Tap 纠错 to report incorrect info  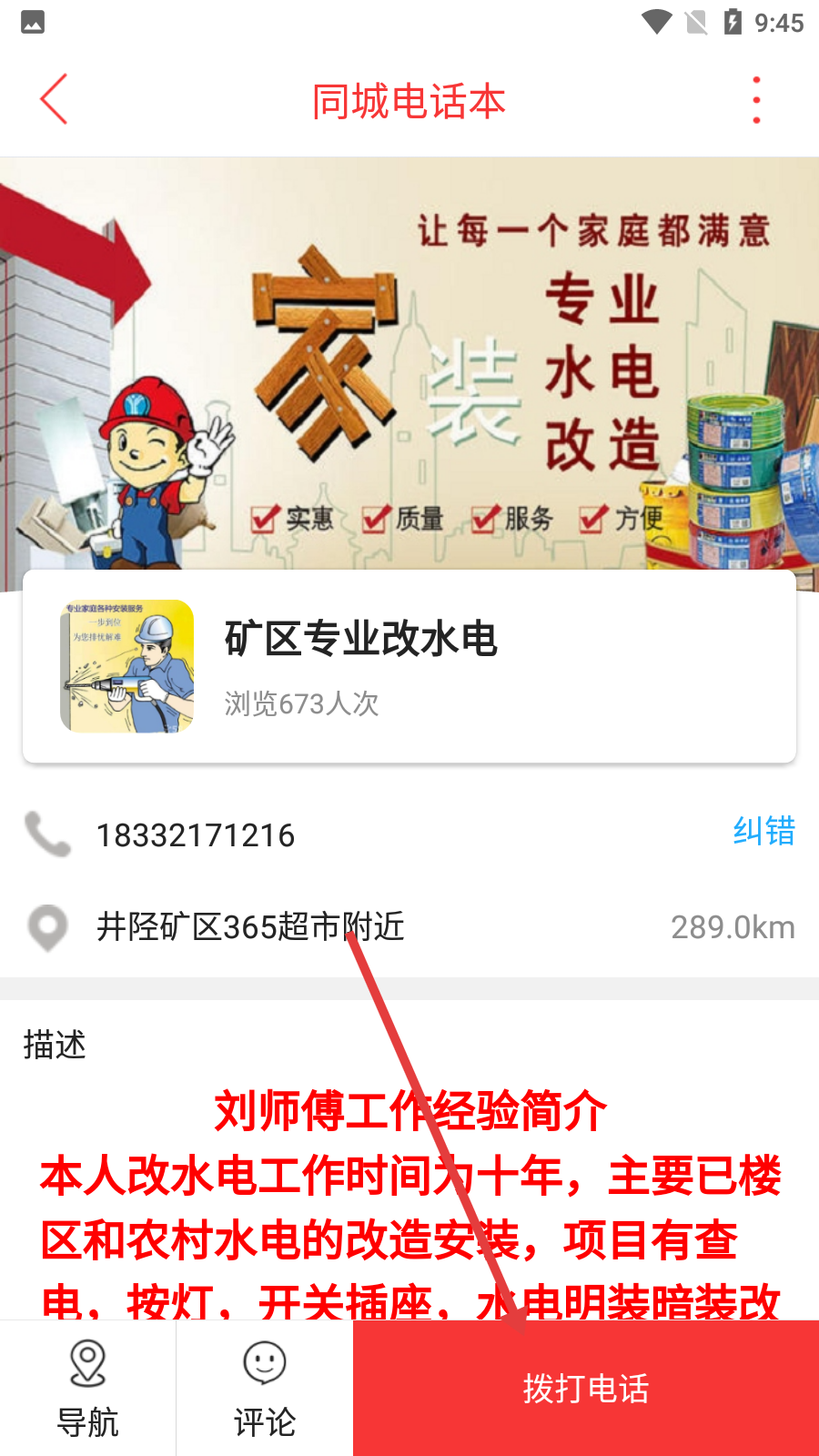(x=763, y=831)
